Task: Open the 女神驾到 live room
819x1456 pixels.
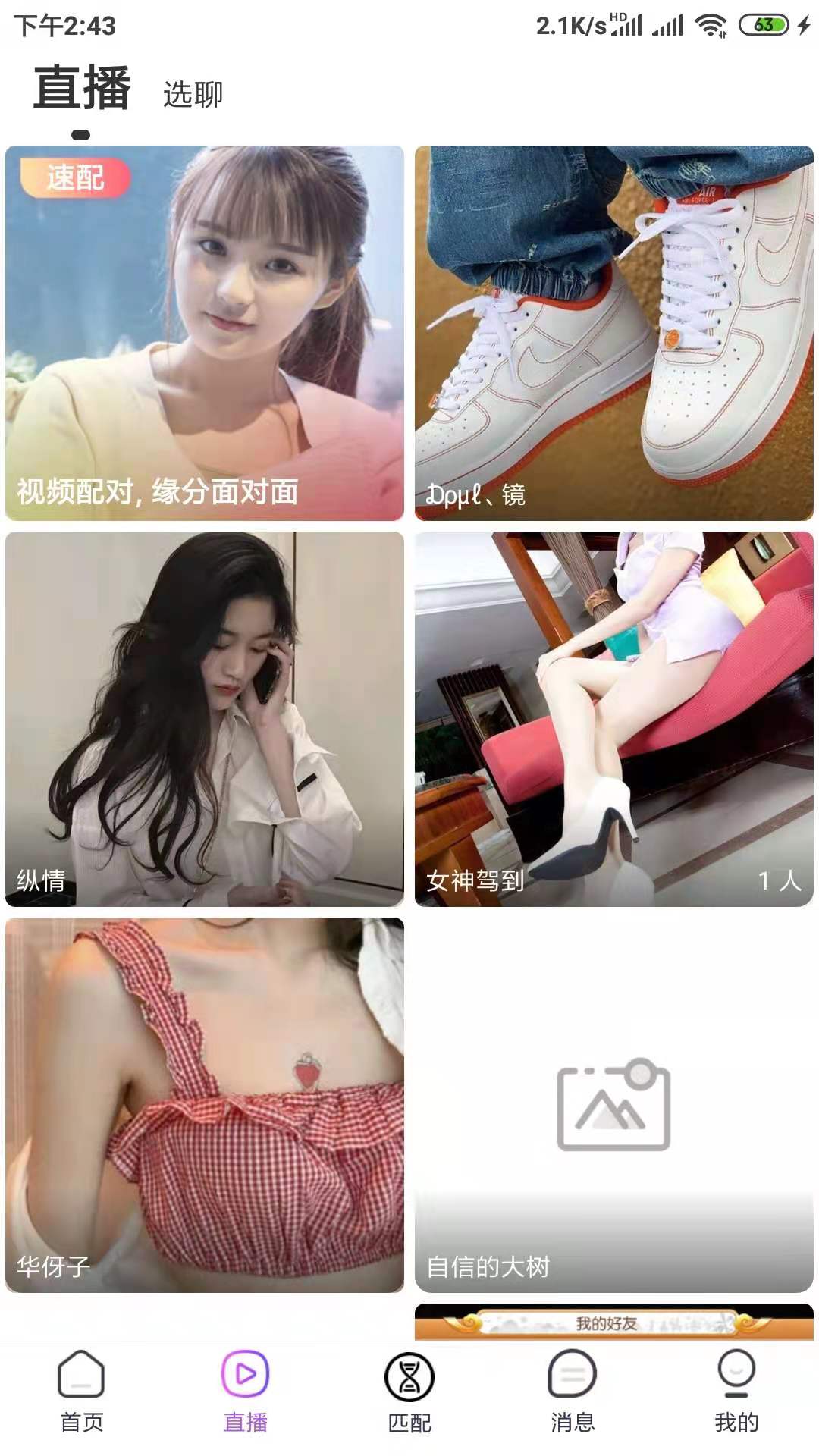Action: point(613,719)
